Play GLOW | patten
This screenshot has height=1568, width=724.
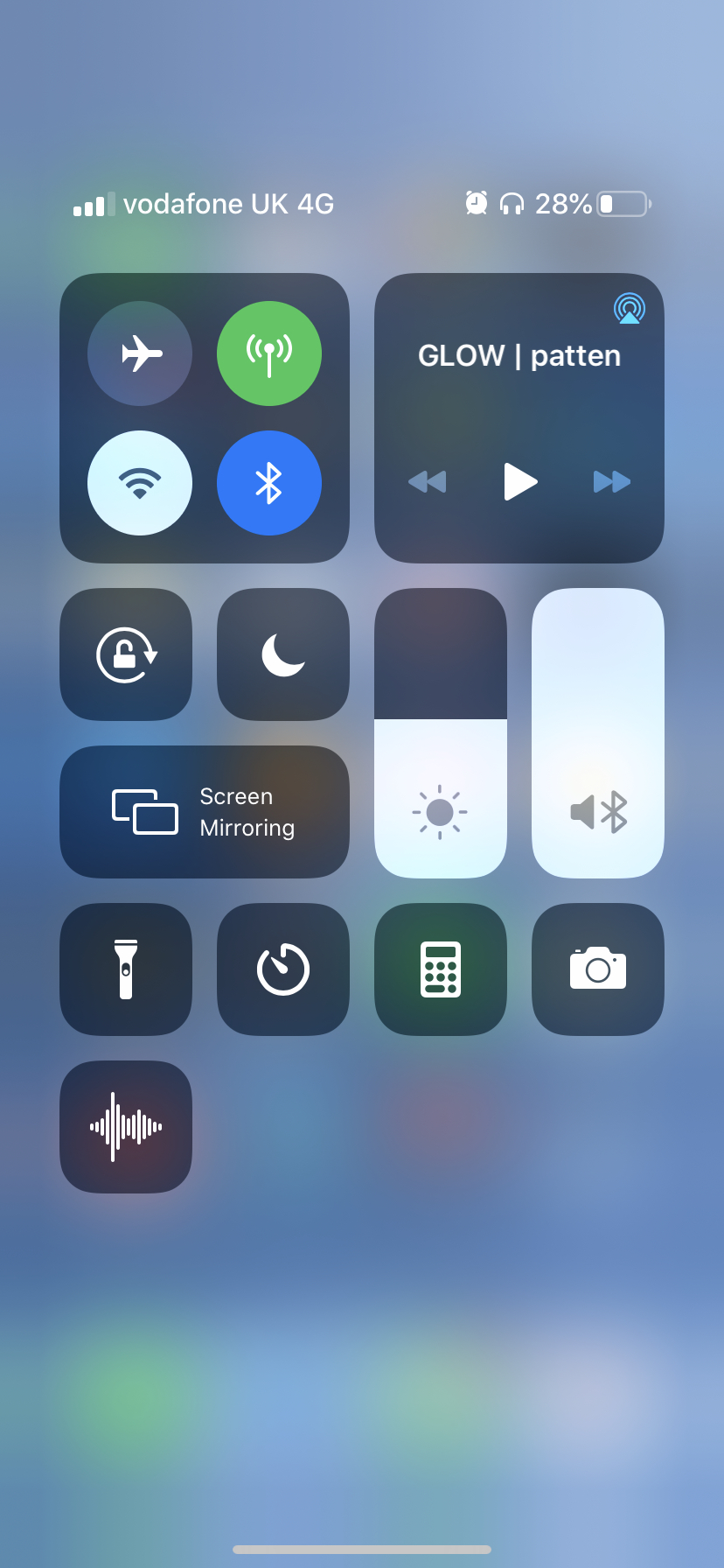point(520,481)
